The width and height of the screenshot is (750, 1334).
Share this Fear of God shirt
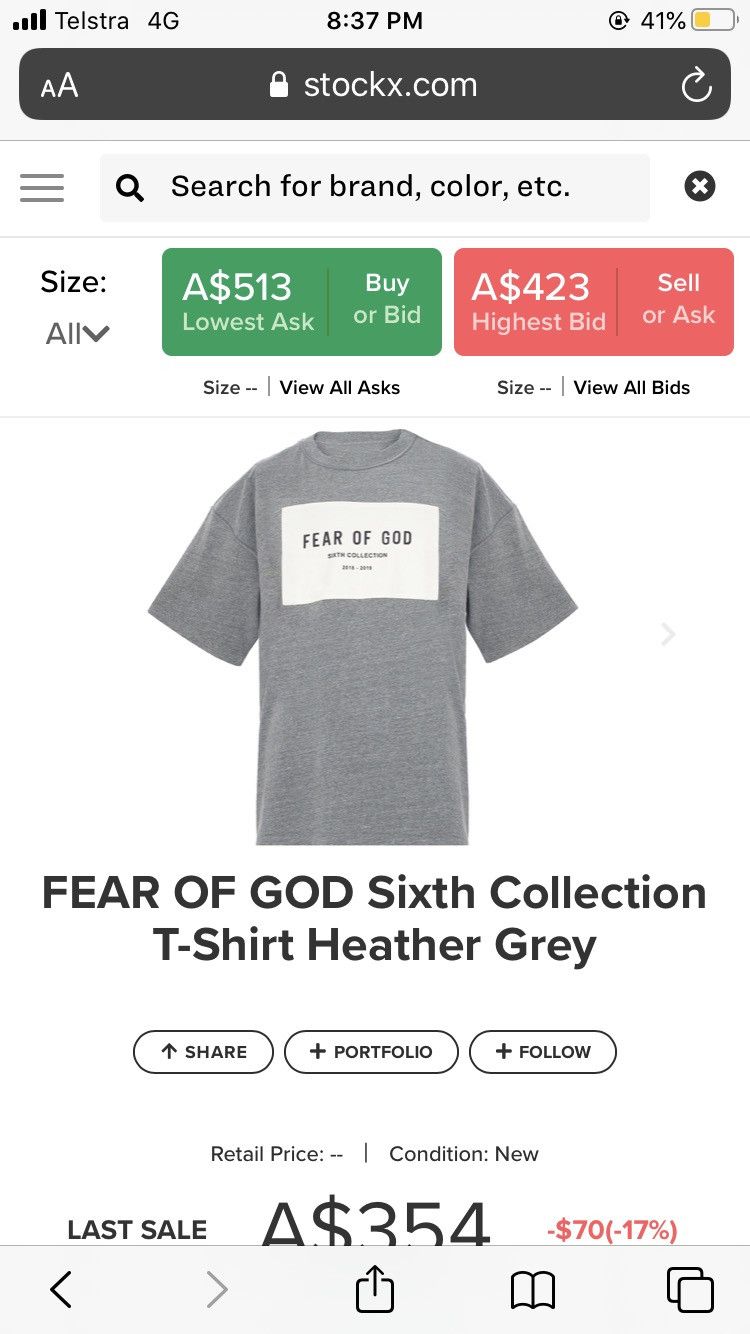tap(203, 1052)
